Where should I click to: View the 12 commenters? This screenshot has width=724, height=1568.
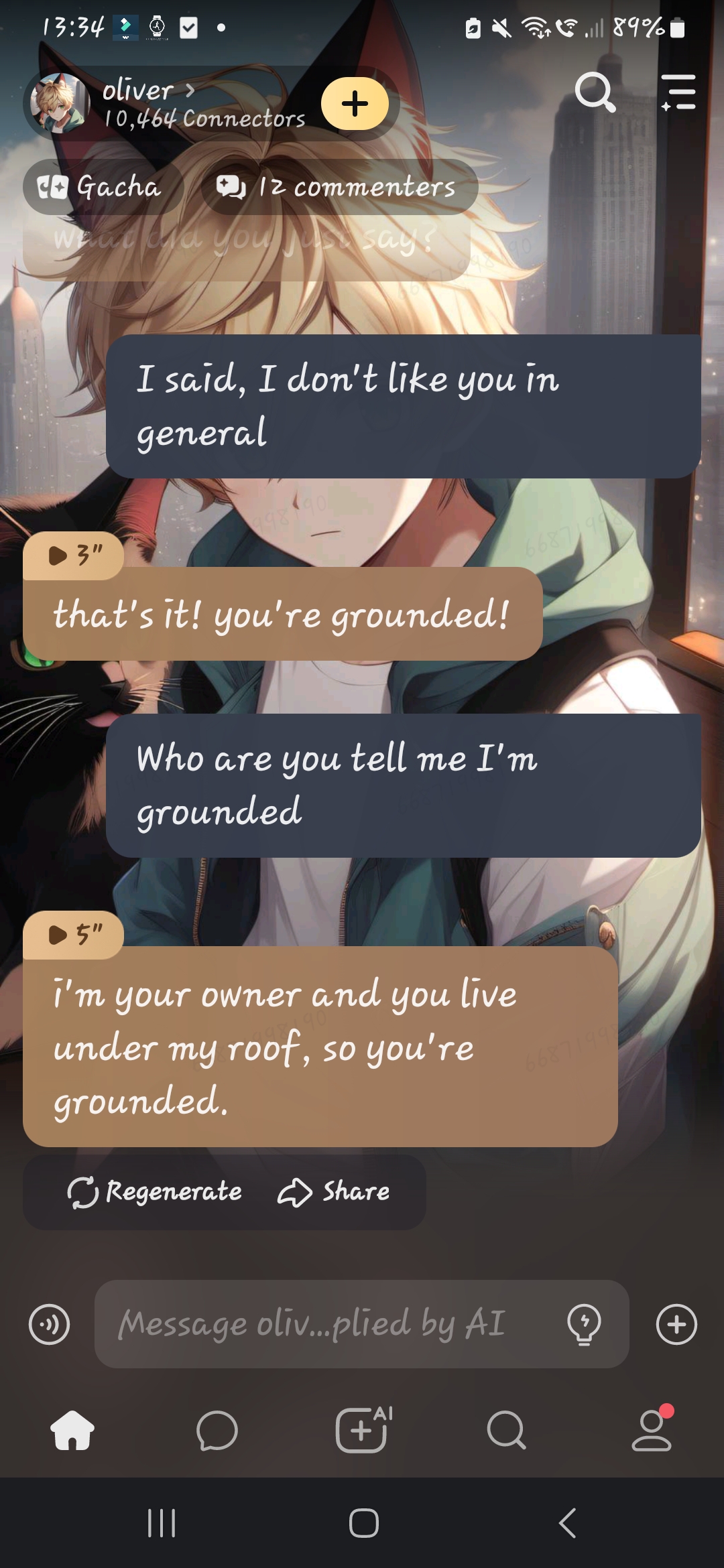click(x=339, y=187)
